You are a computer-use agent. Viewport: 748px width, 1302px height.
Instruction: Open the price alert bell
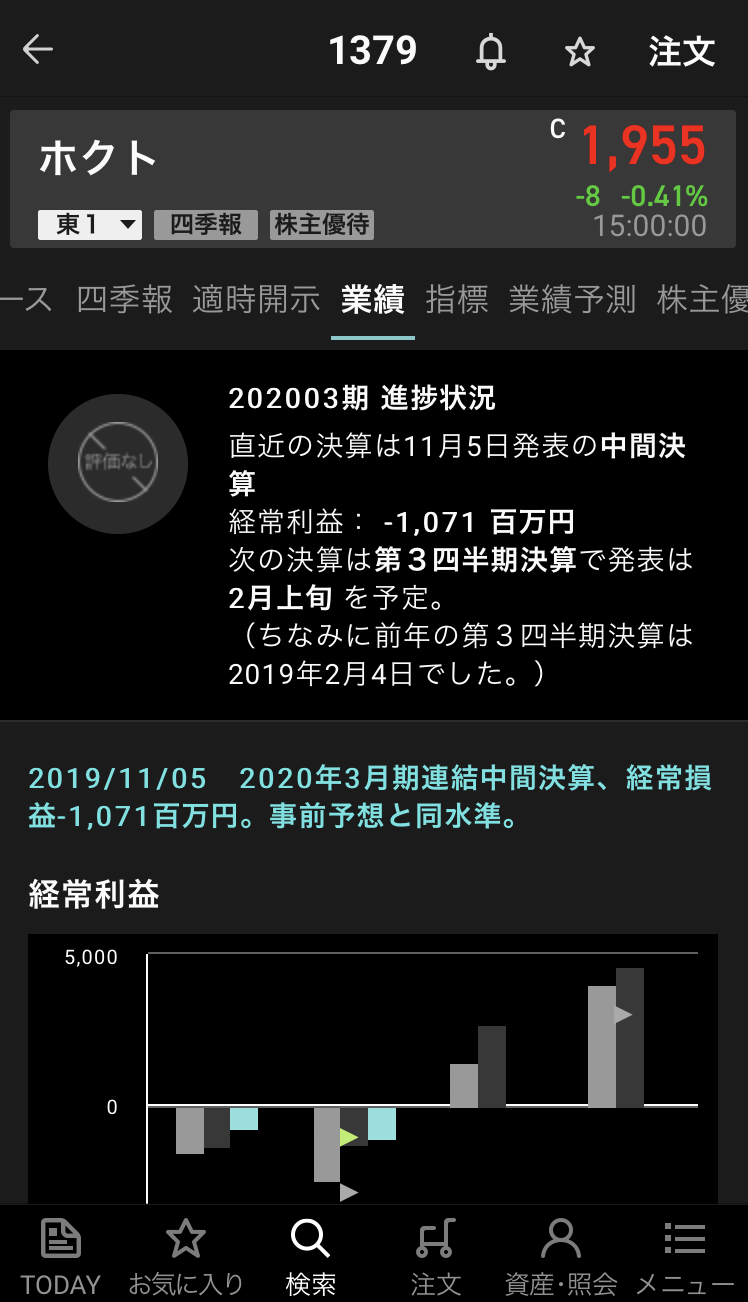[x=490, y=51]
